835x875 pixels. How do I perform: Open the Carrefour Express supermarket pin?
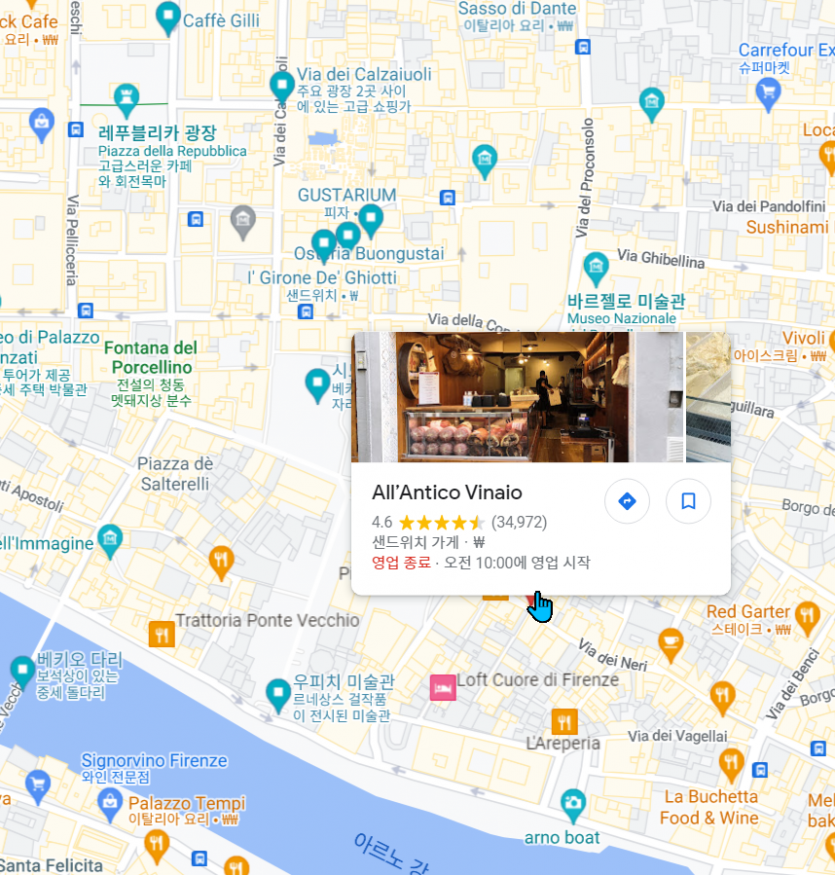point(768,93)
